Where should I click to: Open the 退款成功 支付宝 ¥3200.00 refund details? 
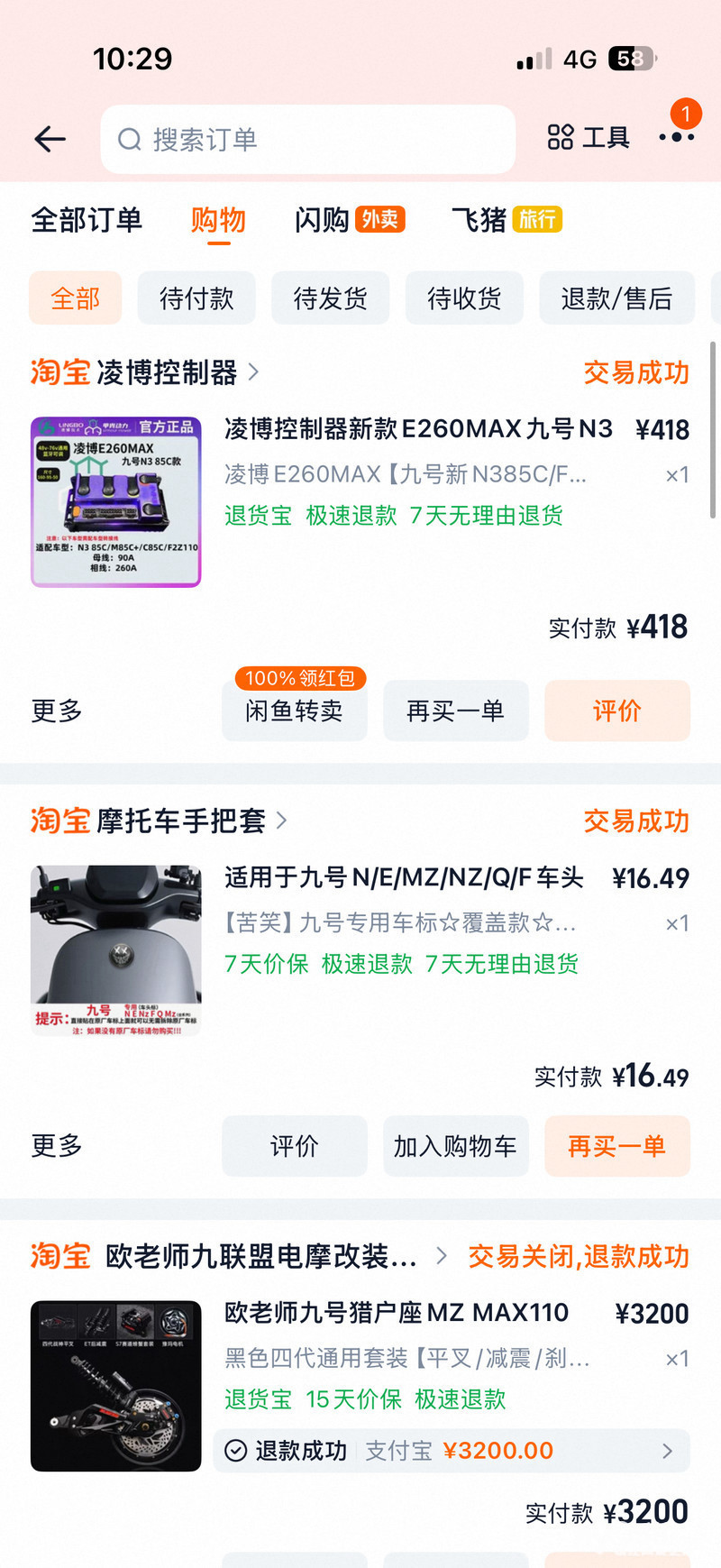(x=451, y=1451)
